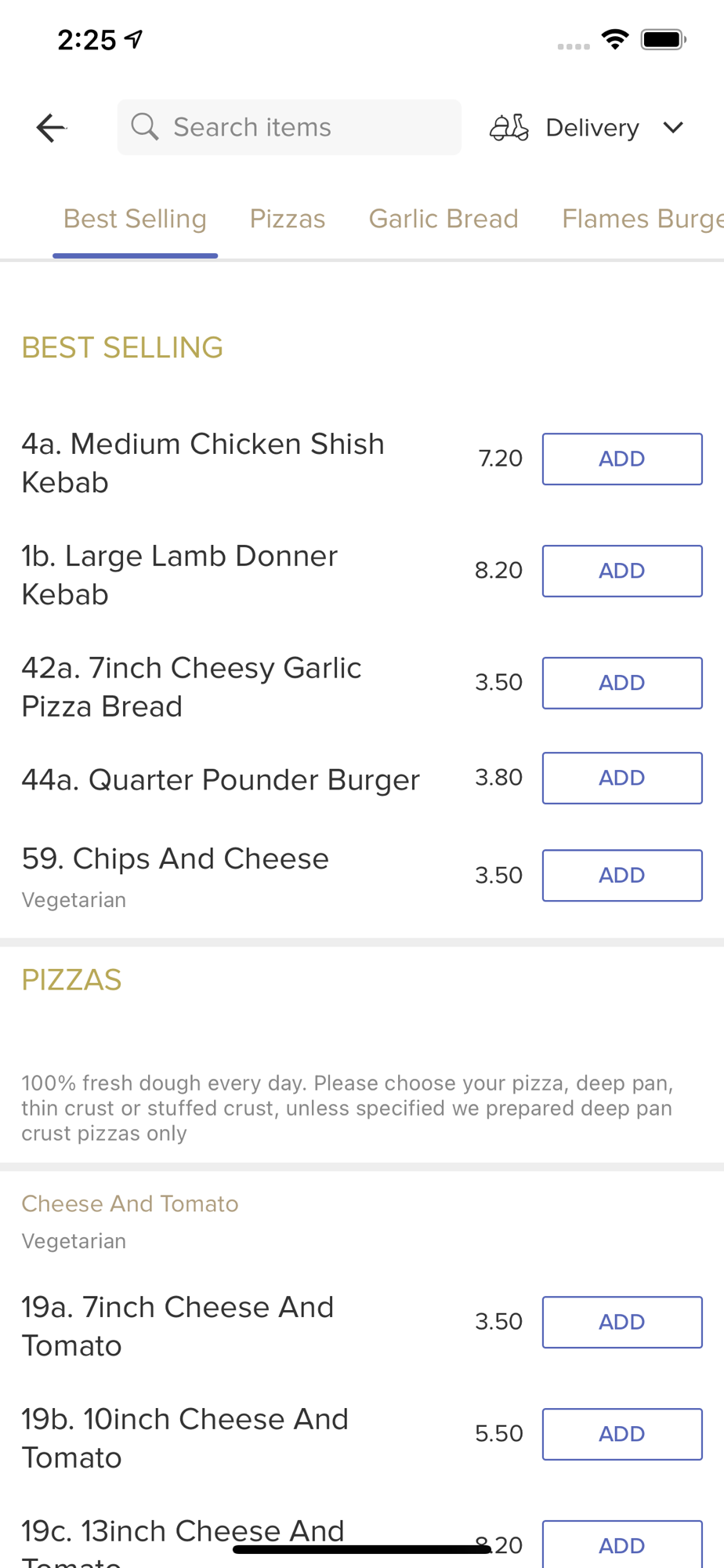Go back using the arrow icon

(x=51, y=127)
